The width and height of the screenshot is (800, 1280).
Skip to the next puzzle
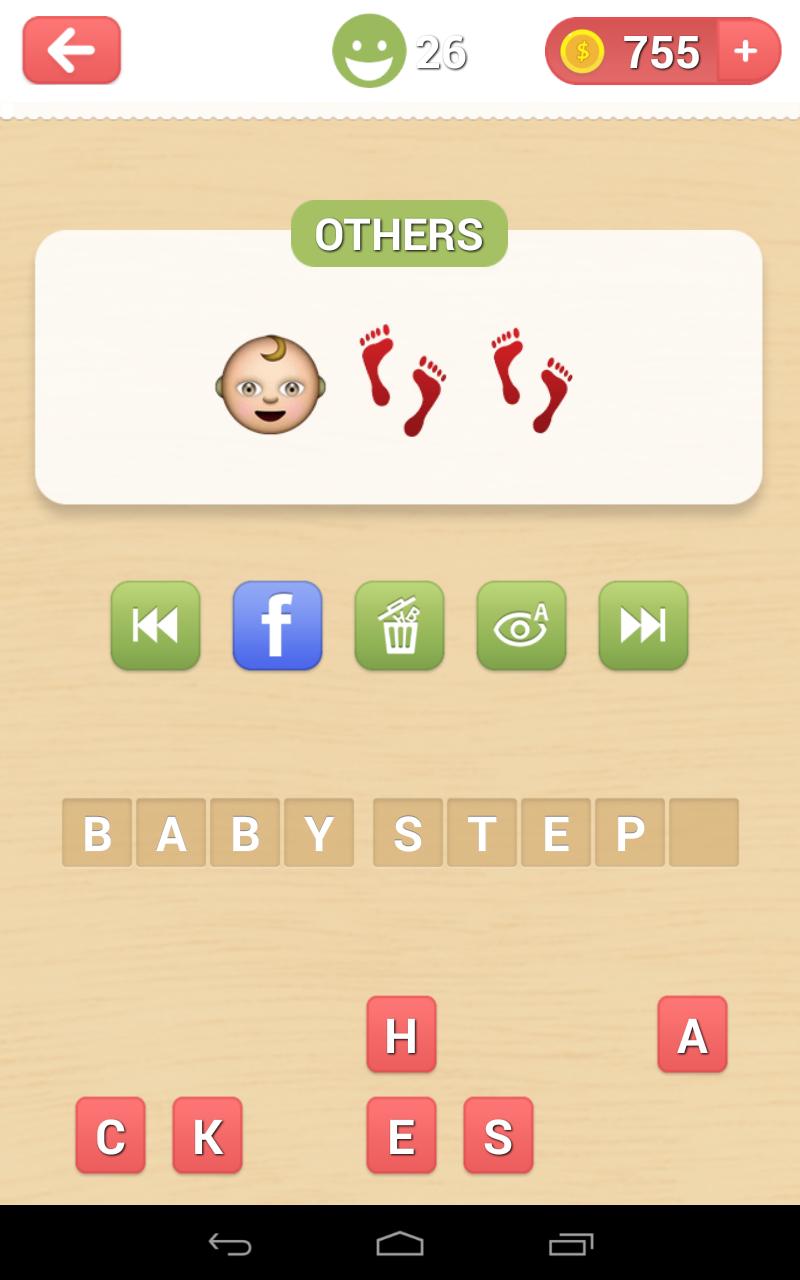pos(643,625)
